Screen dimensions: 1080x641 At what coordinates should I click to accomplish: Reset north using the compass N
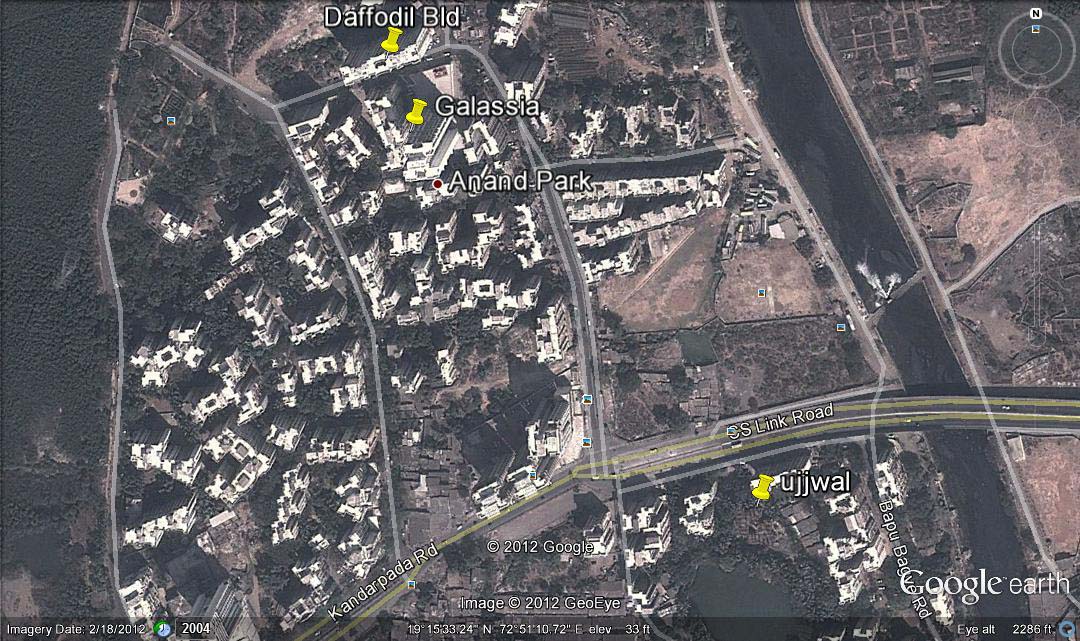[1036, 15]
